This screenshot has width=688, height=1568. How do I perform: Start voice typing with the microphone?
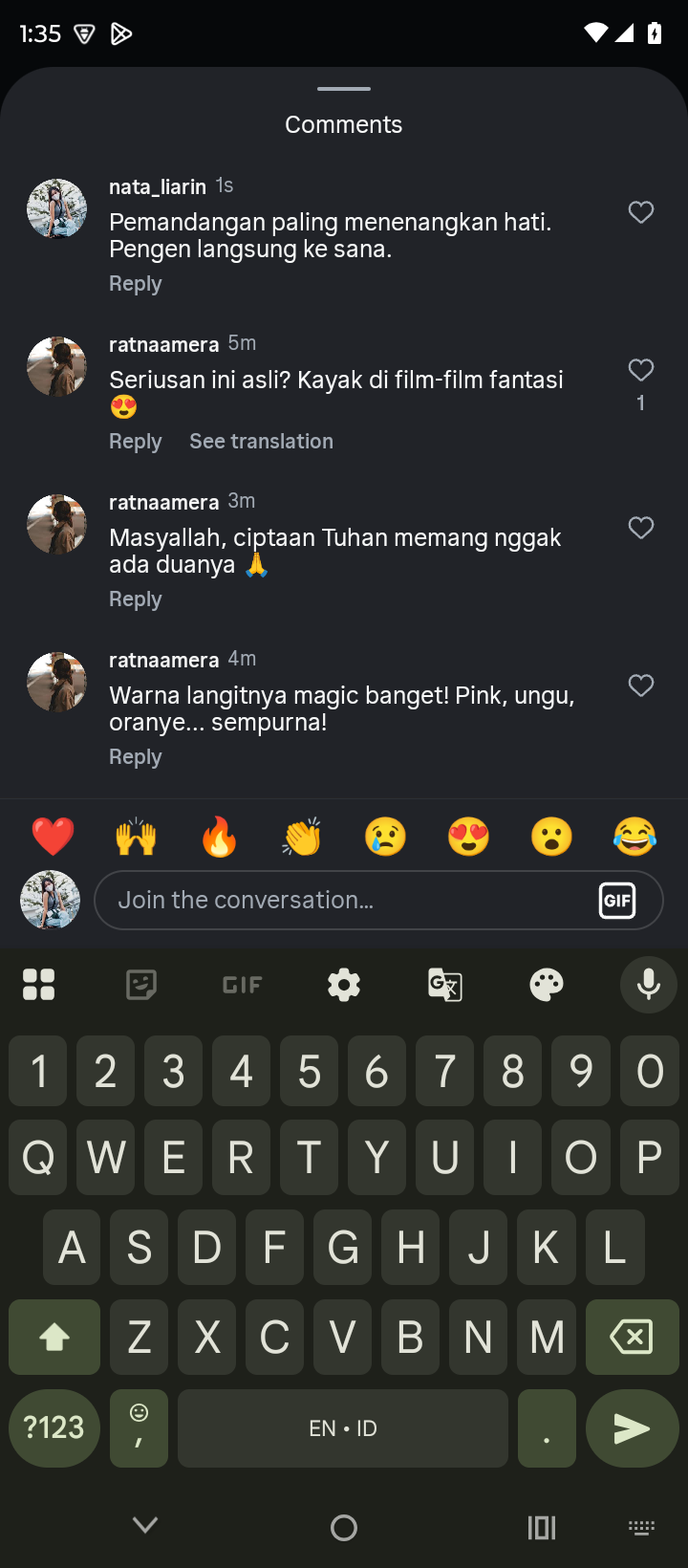pos(648,984)
